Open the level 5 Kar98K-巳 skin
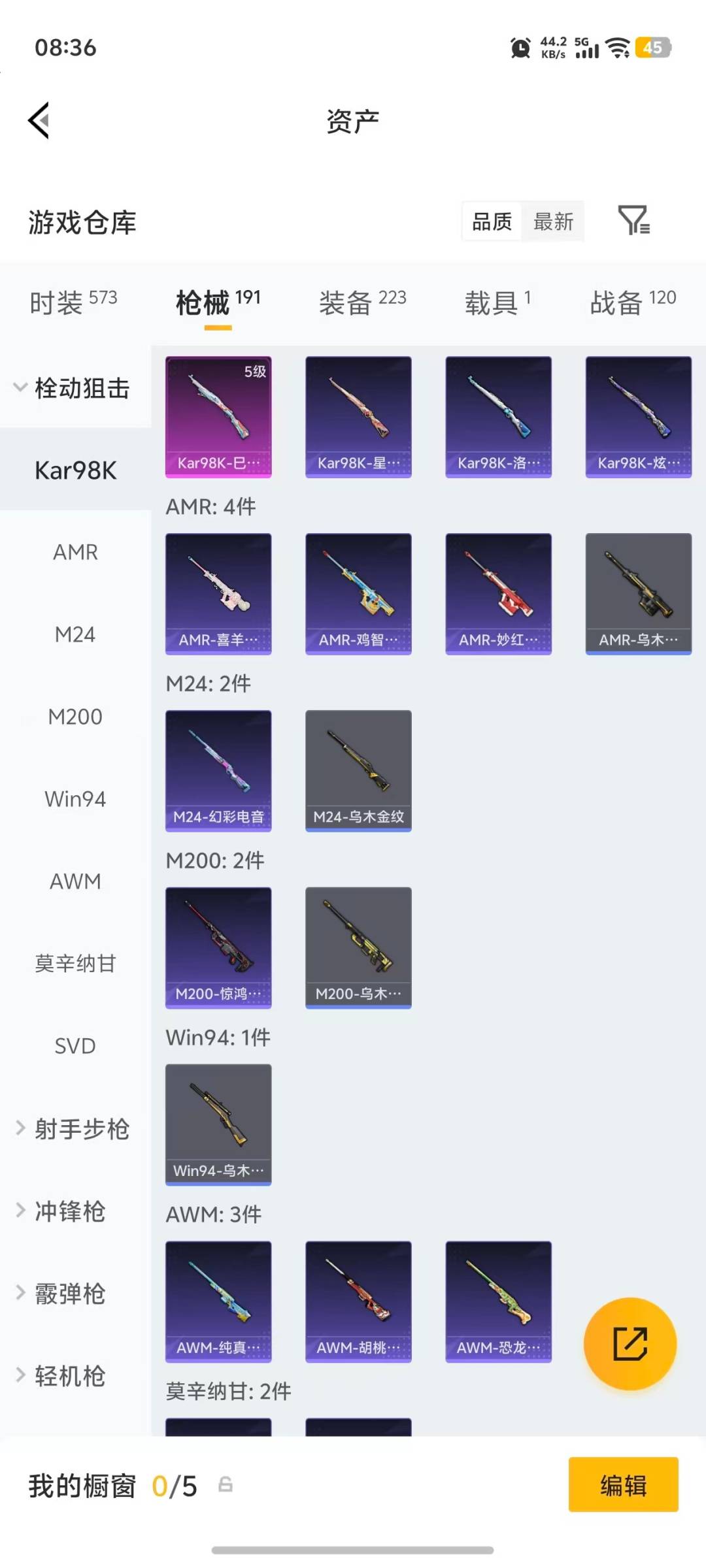The width and height of the screenshot is (706, 1568). [x=218, y=417]
